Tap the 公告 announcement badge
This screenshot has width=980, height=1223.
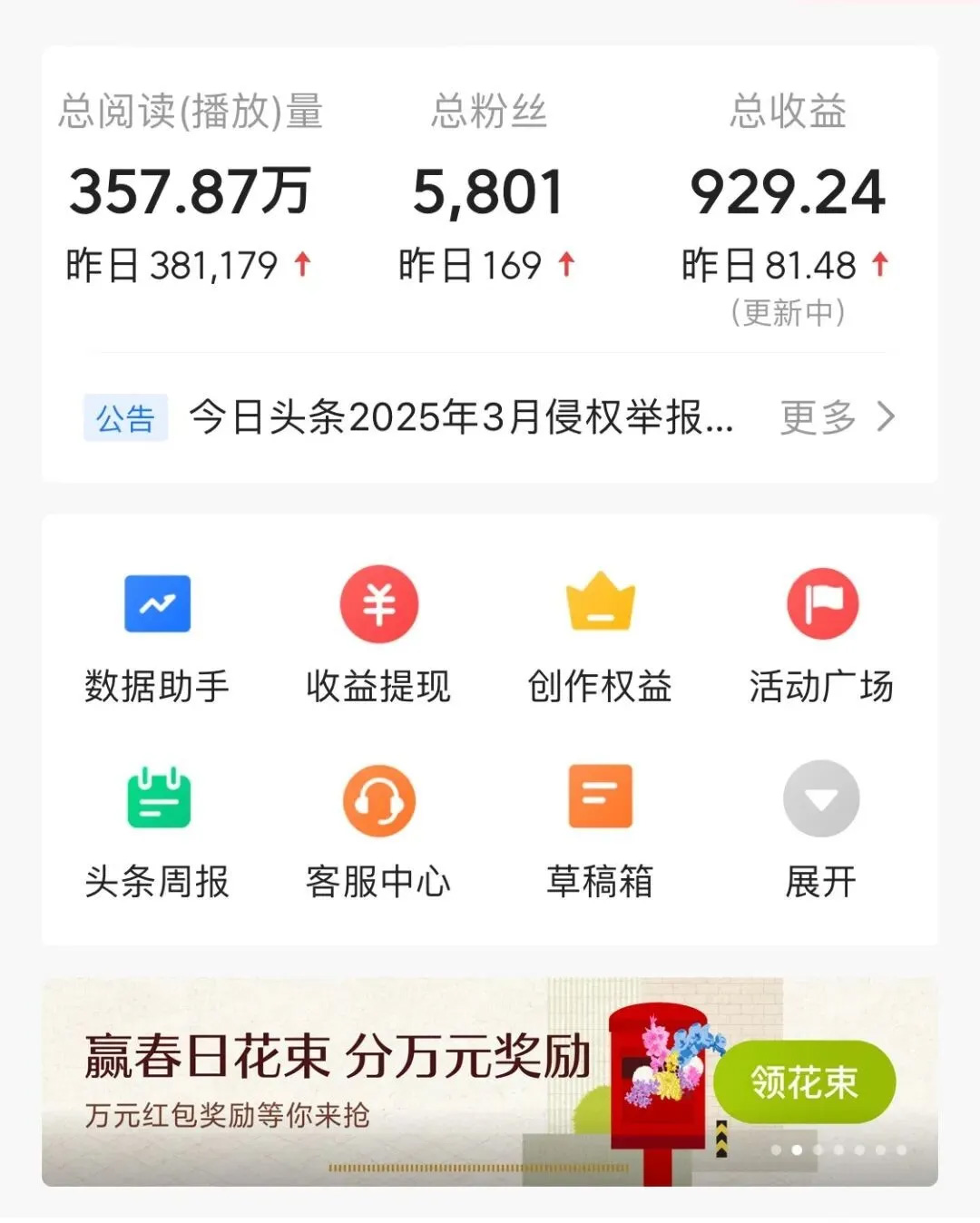(x=125, y=416)
